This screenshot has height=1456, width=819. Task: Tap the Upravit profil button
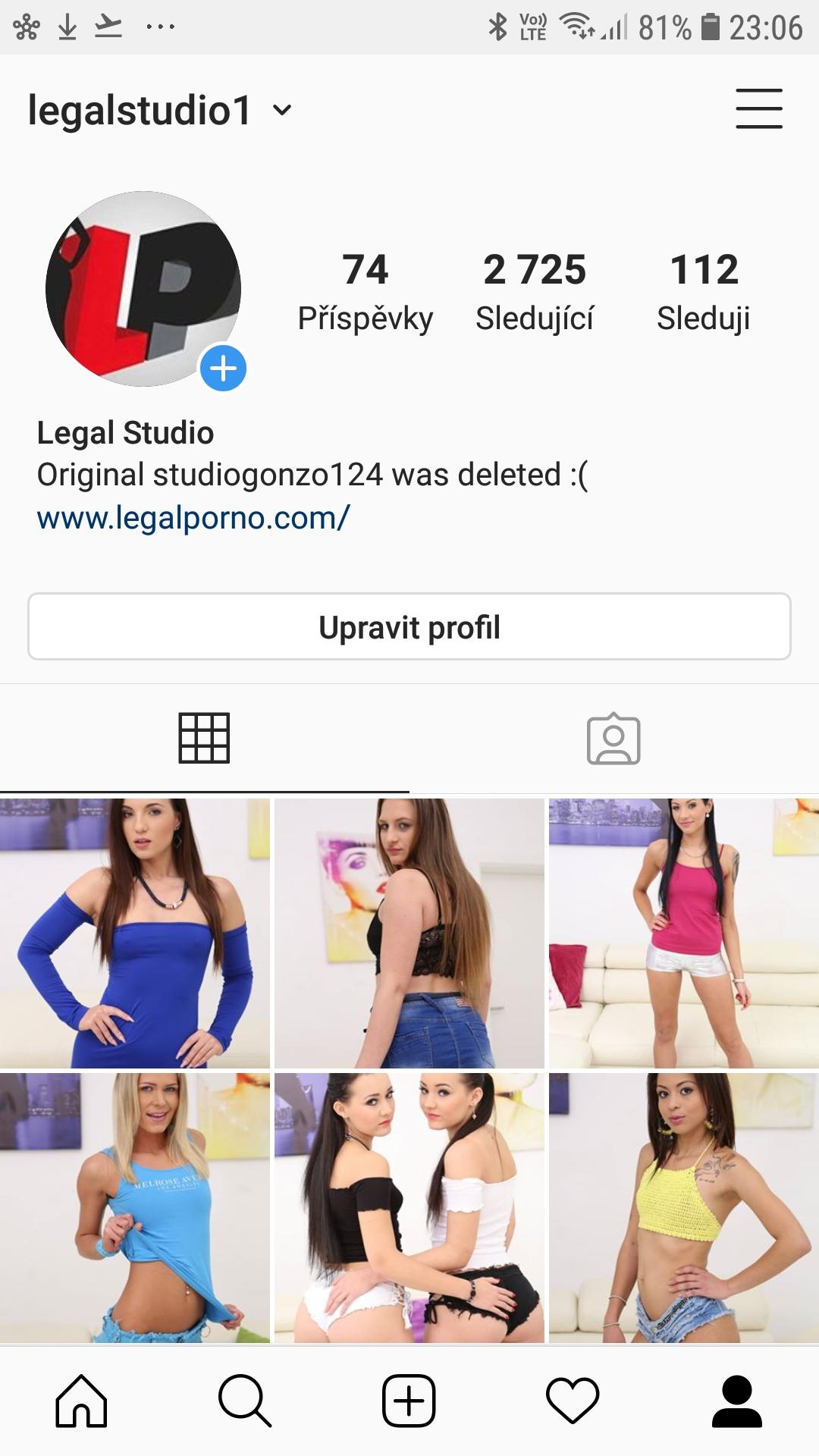coord(409,626)
